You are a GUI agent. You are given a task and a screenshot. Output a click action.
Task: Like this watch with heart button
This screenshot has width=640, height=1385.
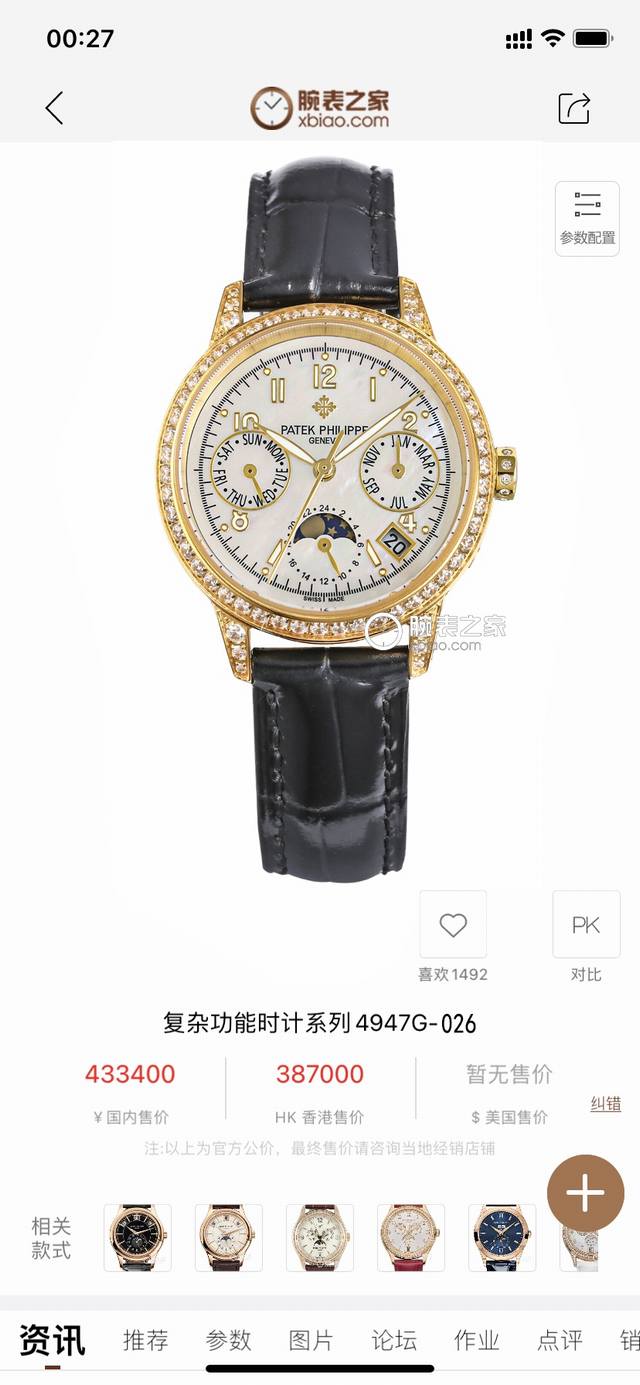click(x=453, y=925)
